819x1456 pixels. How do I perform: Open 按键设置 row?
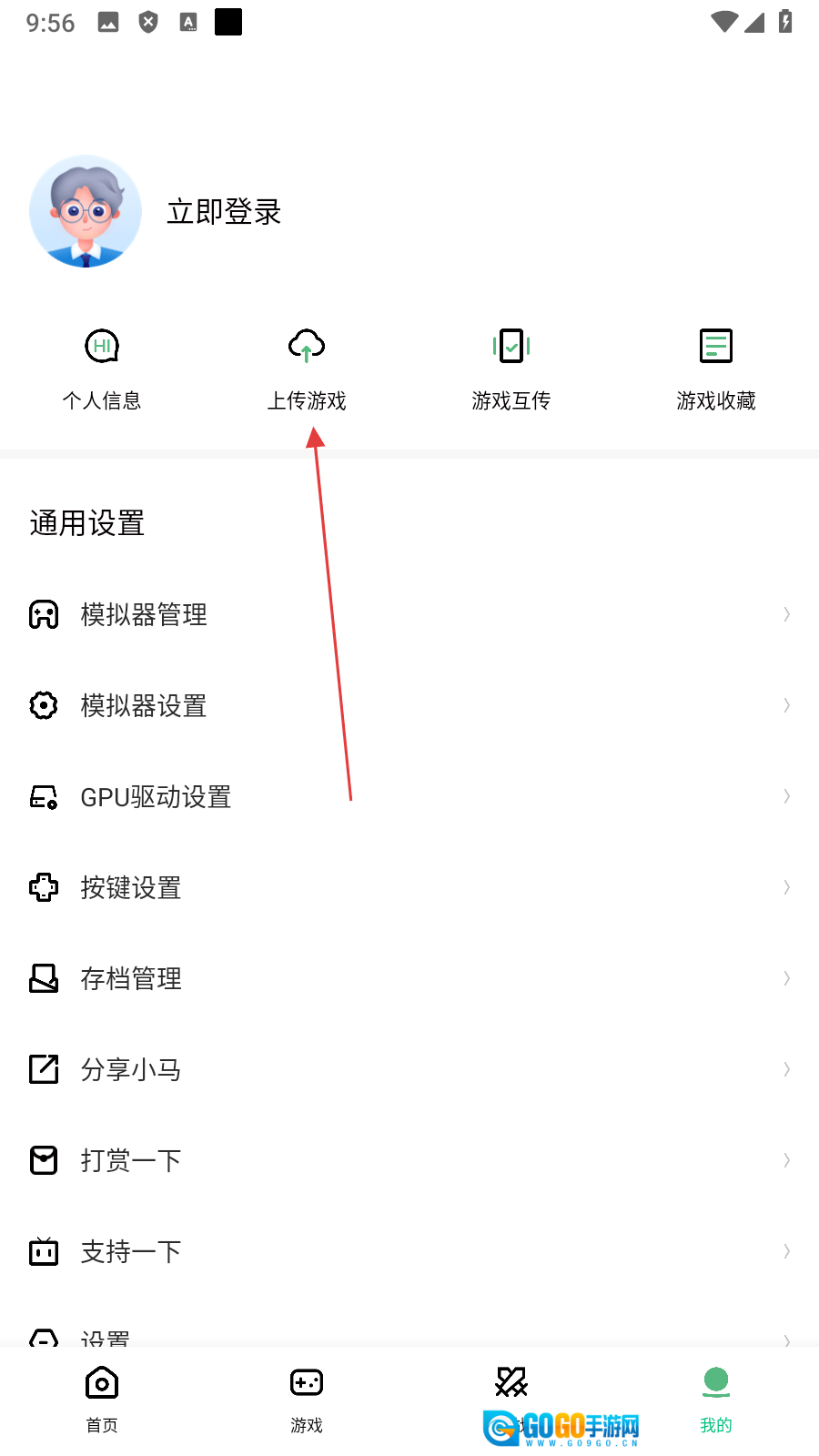(409, 887)
